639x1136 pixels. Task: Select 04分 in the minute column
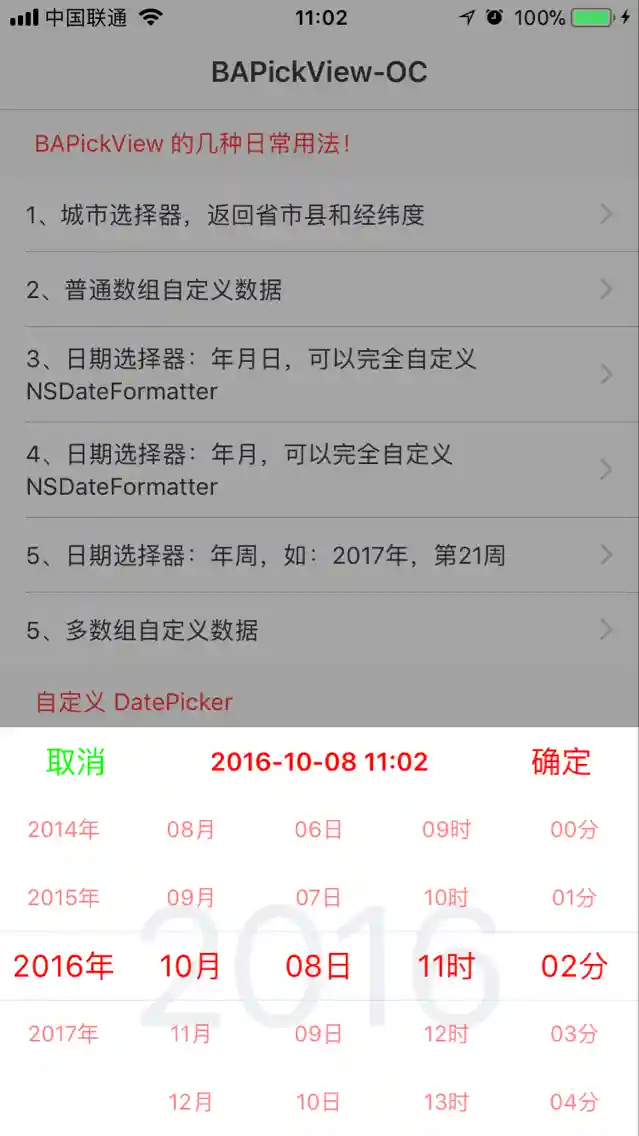(x=574, y=1102)
